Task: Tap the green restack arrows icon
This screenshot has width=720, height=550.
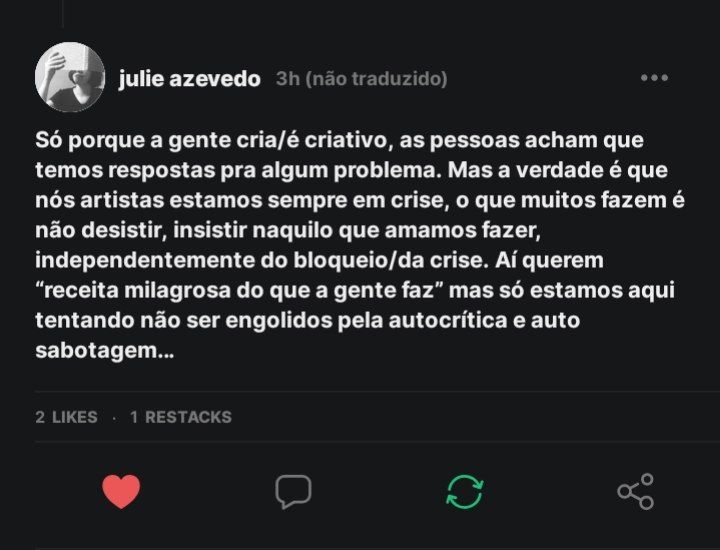Action: (x=464, y=491)
